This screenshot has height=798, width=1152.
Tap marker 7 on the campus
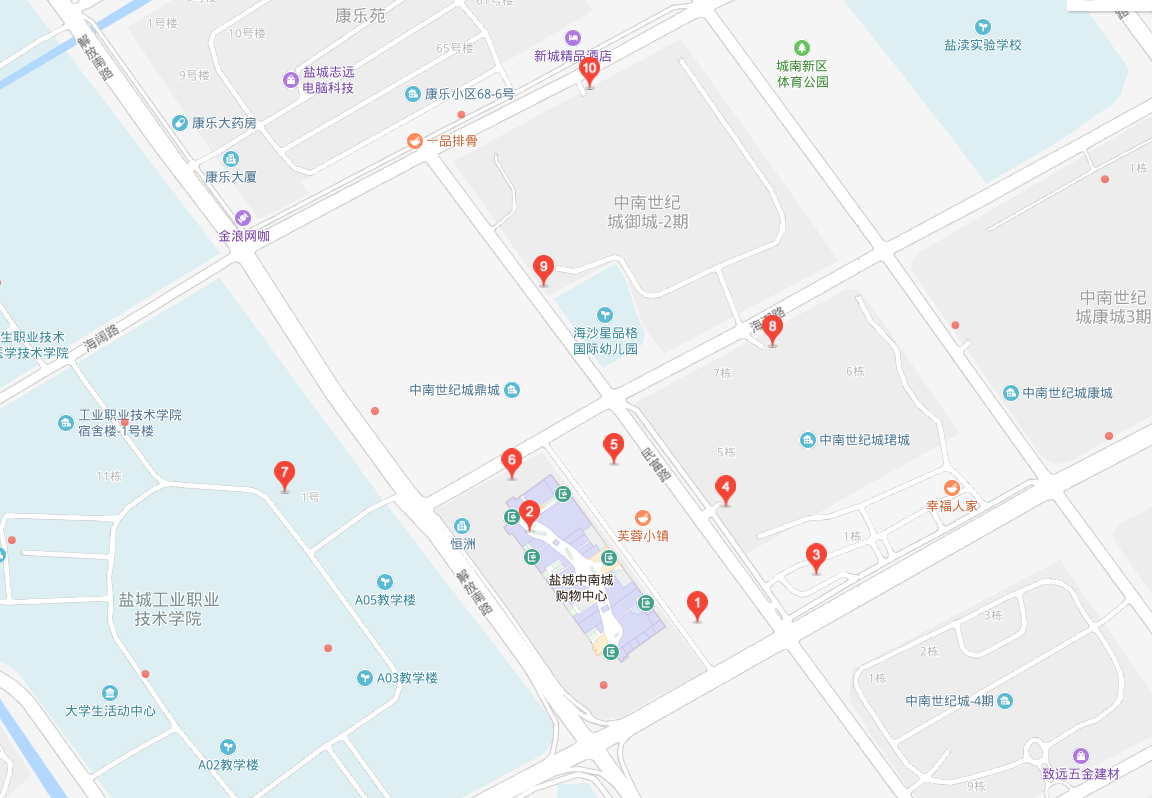coord(285,474)
